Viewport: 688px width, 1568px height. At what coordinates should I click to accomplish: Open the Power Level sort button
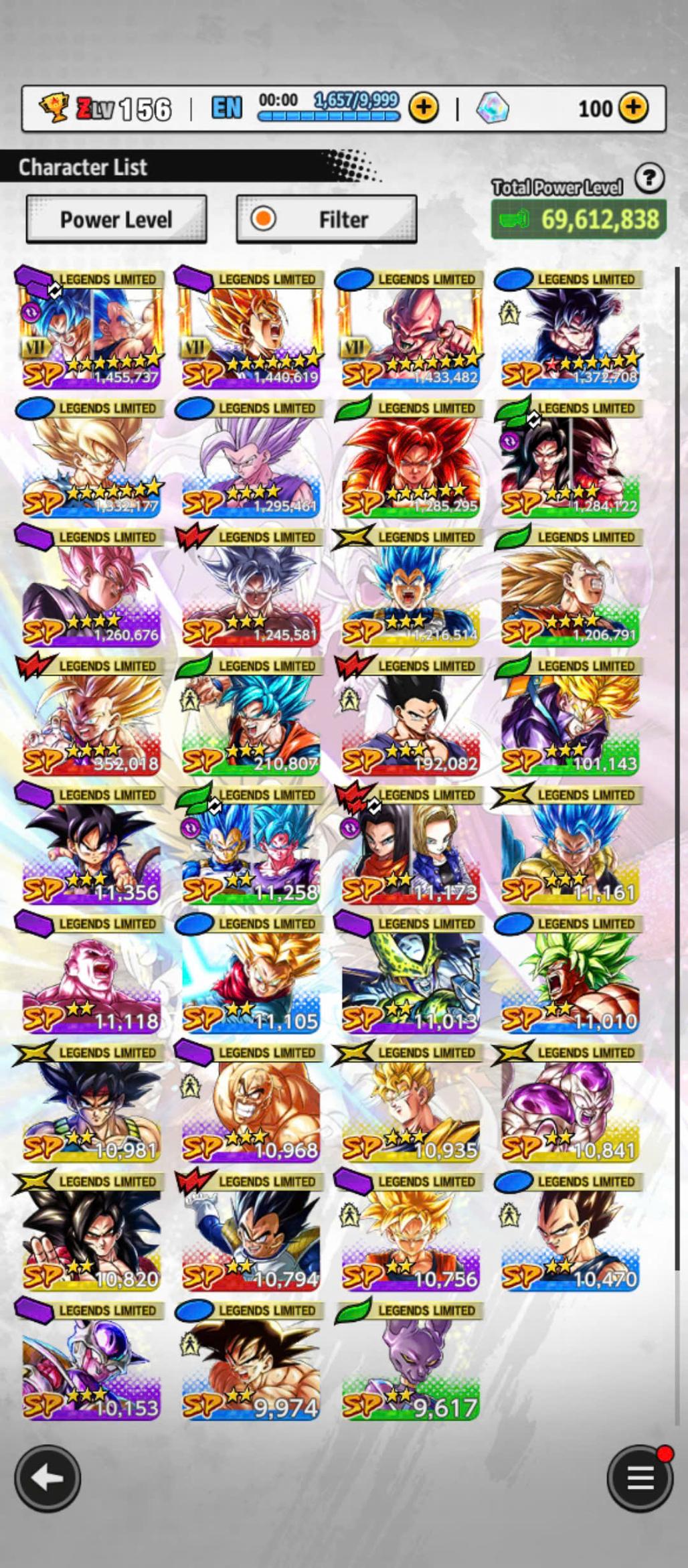pos(116,220)
